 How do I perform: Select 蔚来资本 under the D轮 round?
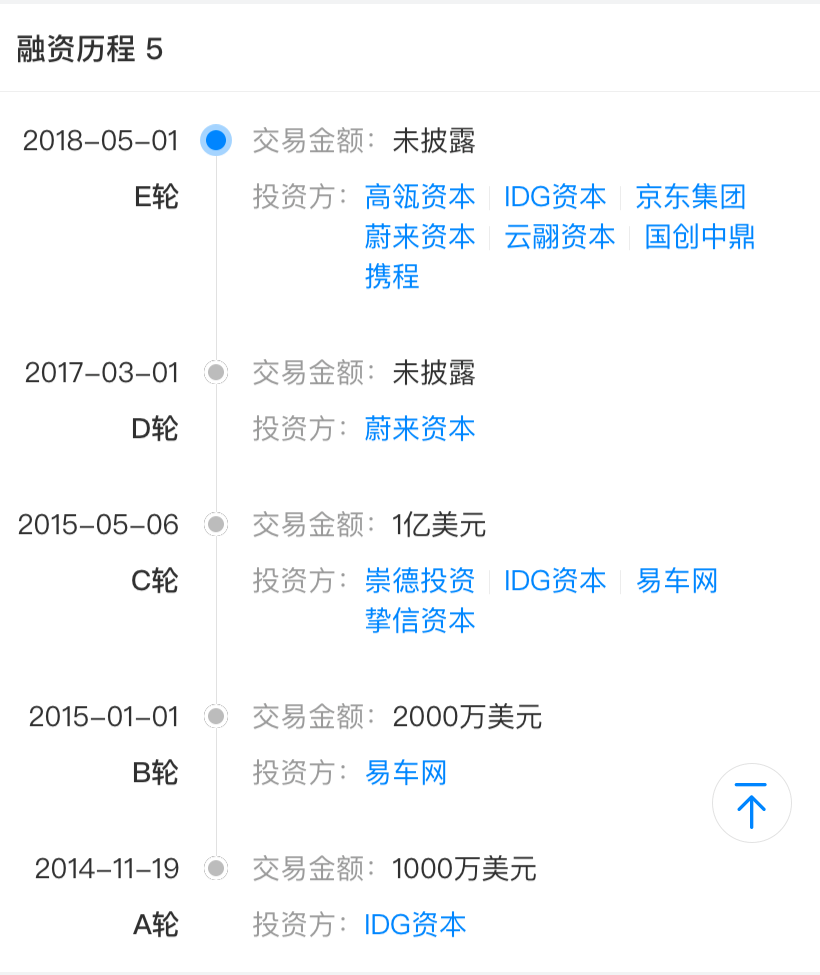[420, 429]
